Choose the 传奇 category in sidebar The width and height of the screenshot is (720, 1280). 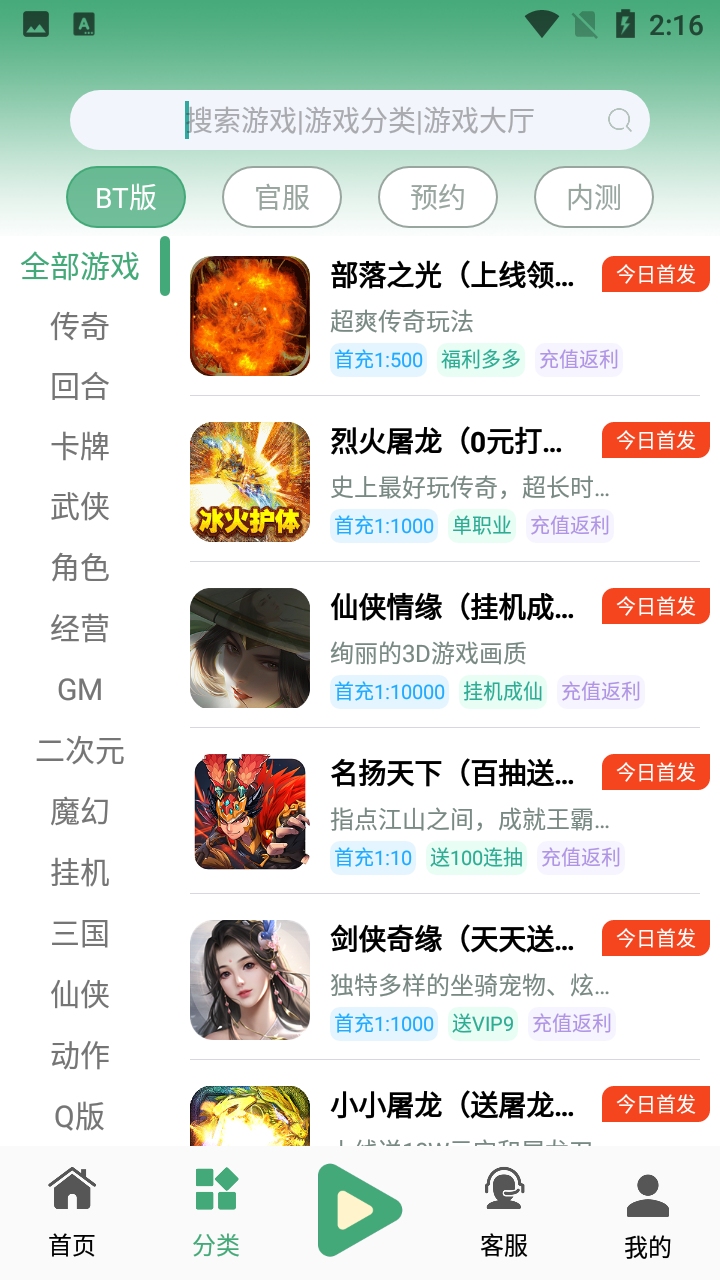pos(80,326)
